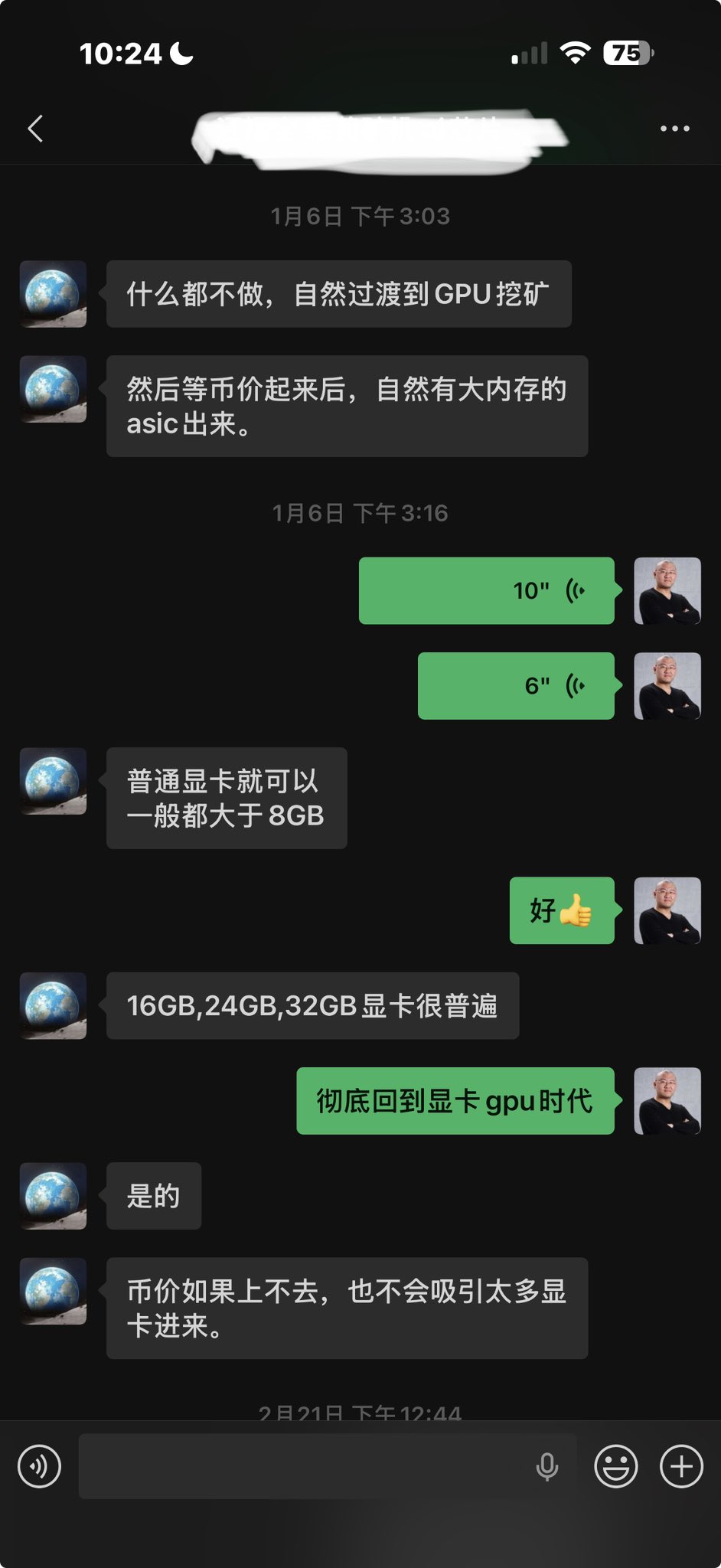Go back to the chat list
Viewport: 721px width, 1568px height.
tap(35, 129)
